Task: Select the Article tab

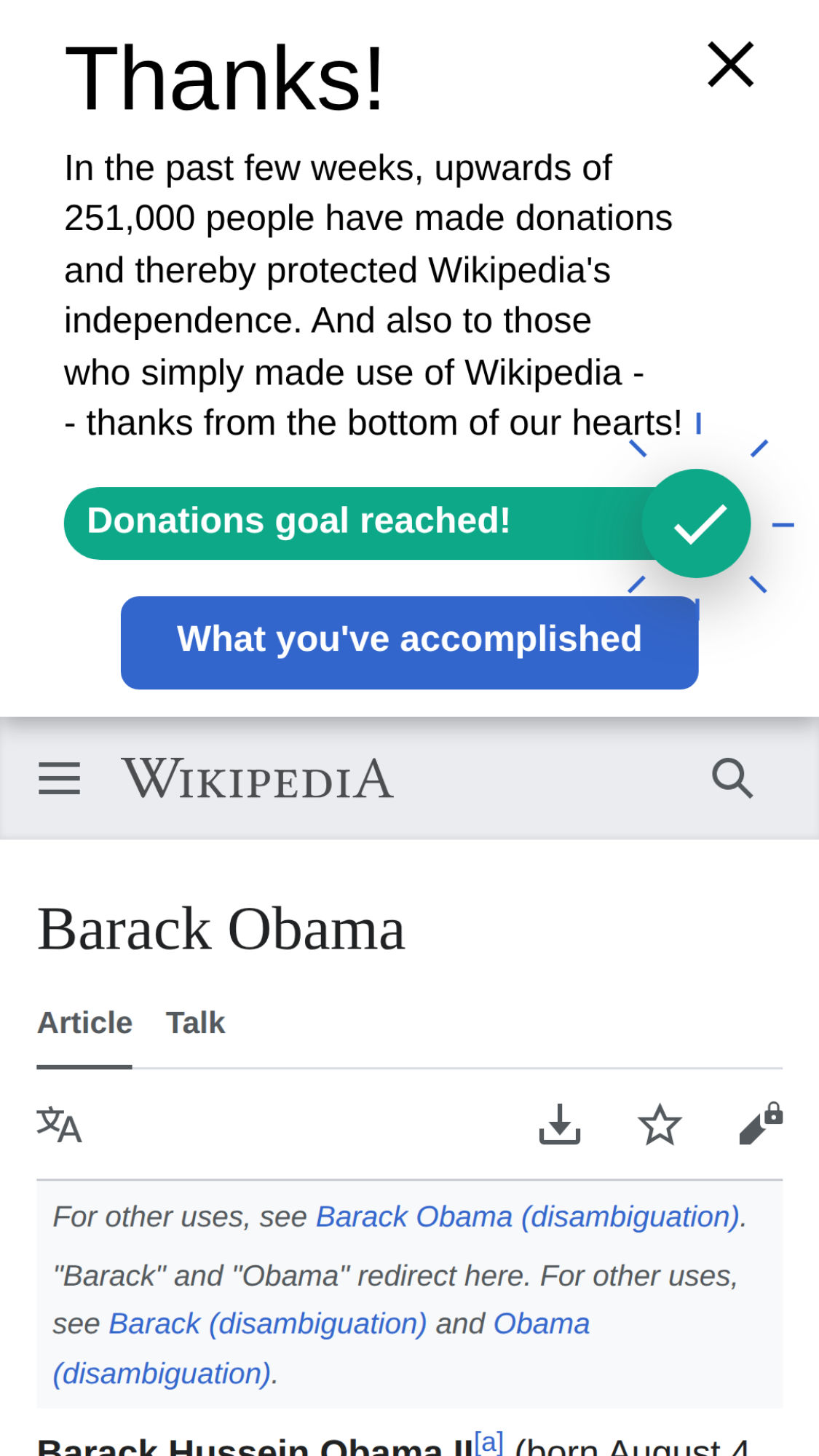Action: pyautogui.click(x=84, y=1023)
